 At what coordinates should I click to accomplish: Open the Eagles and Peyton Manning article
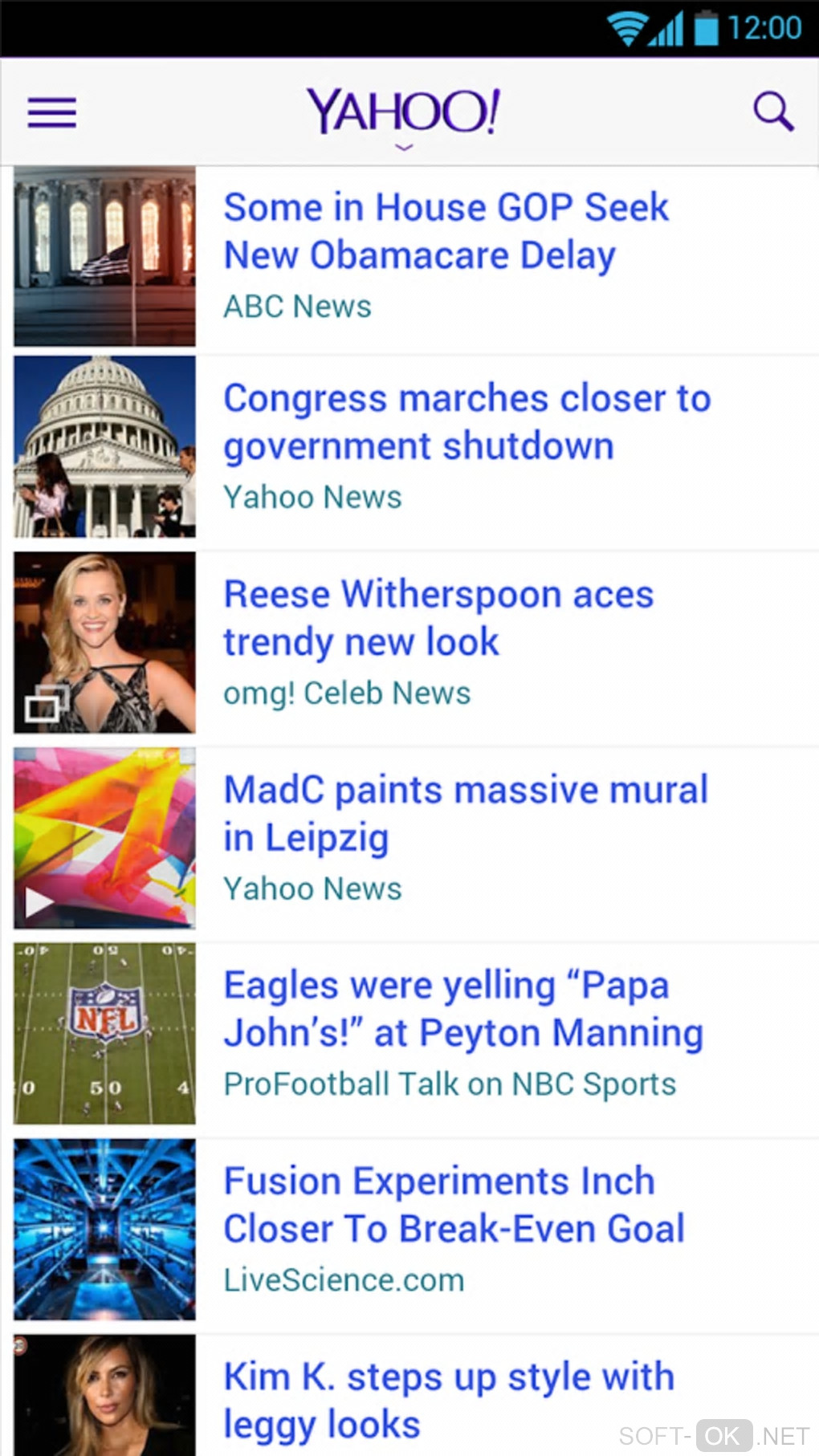coord(462,1009)
